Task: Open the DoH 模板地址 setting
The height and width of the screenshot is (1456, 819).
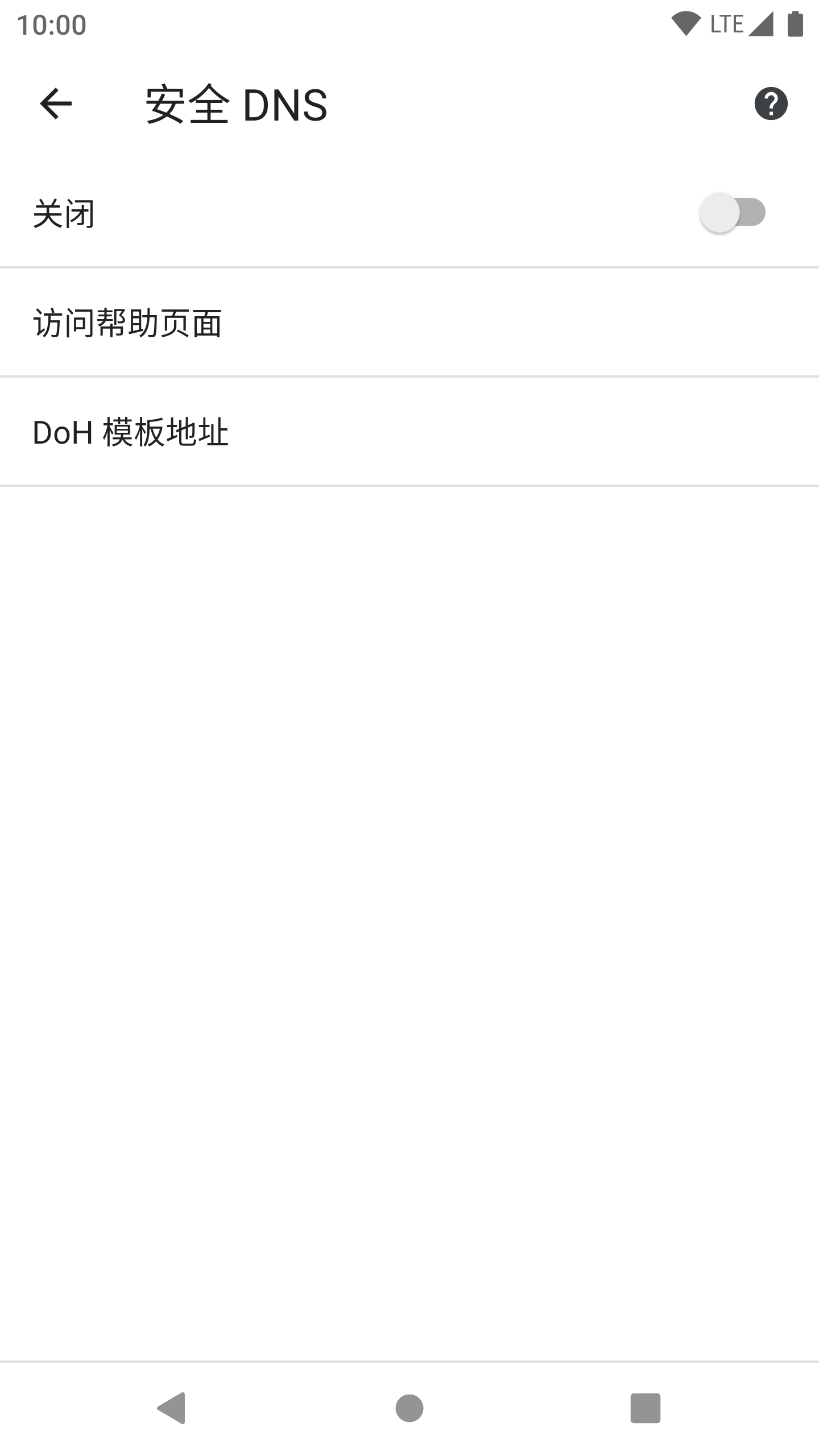Action: 409,432
